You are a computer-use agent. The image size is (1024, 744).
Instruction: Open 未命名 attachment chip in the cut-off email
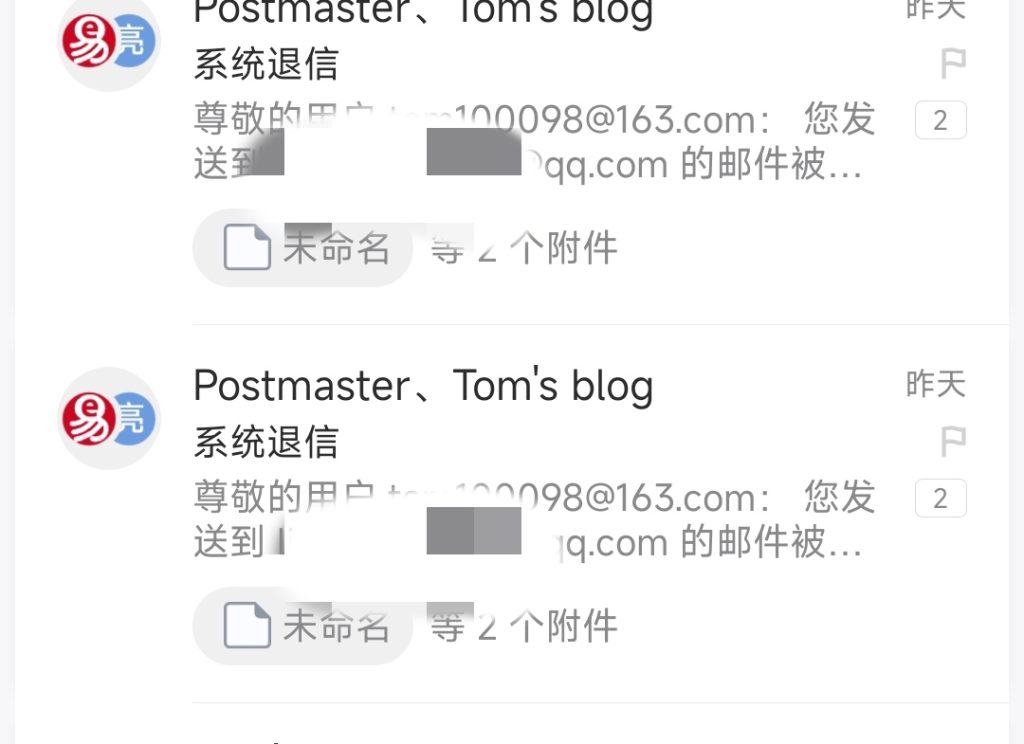[x=303, y=248]
